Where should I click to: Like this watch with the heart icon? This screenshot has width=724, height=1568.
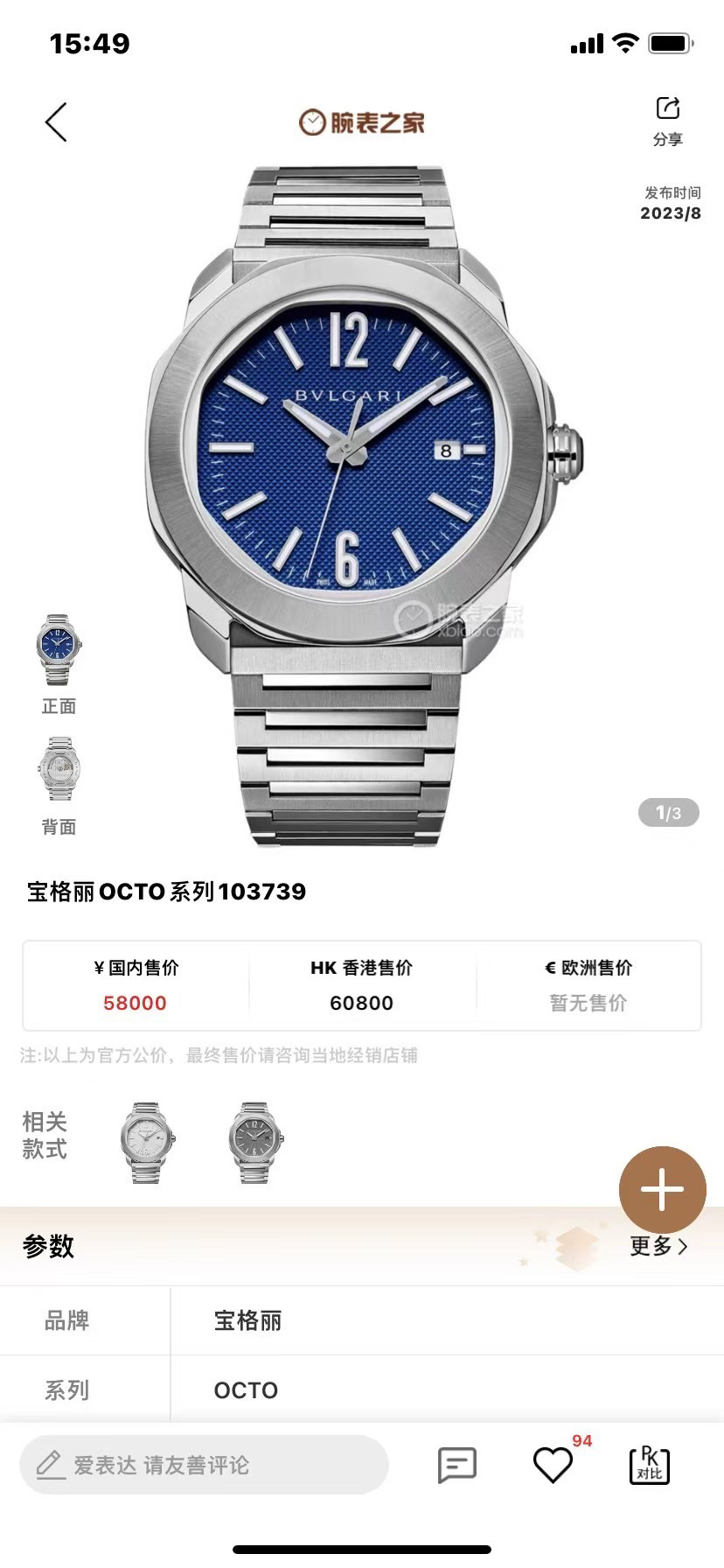pyautogui.click(x=553, y=1465)
